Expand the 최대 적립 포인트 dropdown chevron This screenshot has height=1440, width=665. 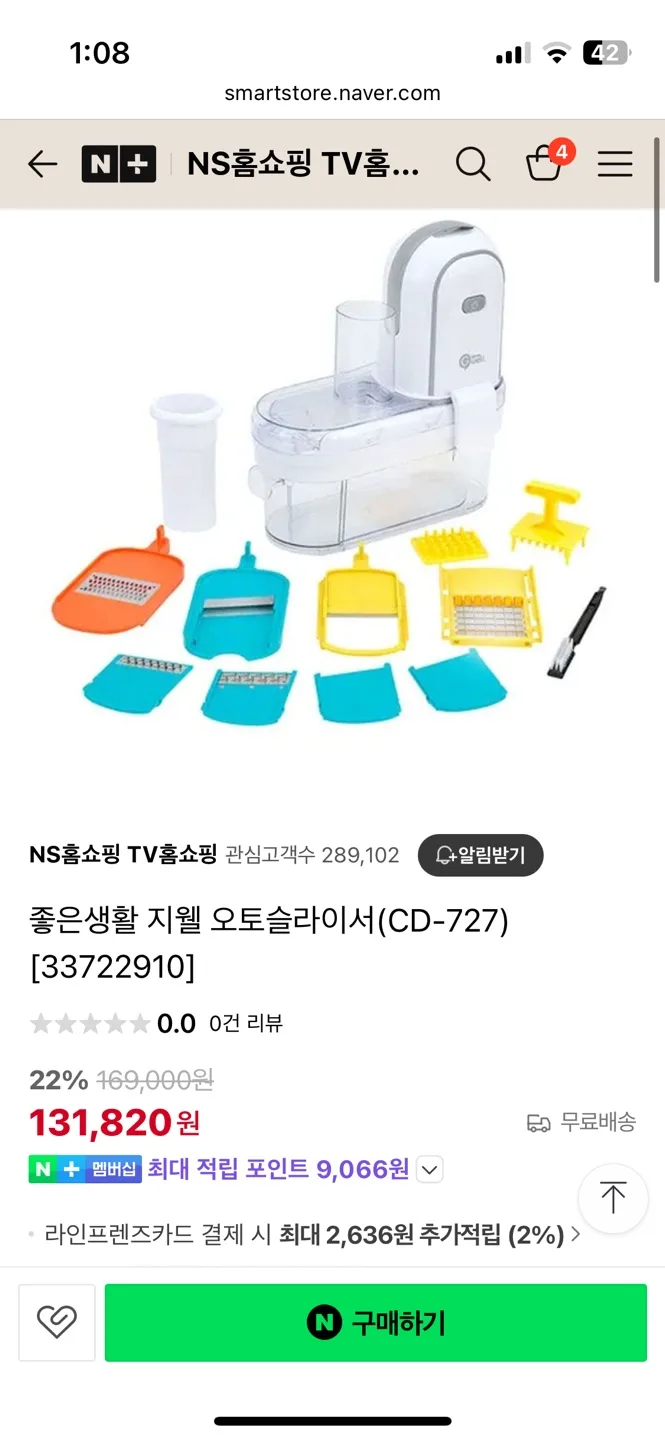(429, 1169)
